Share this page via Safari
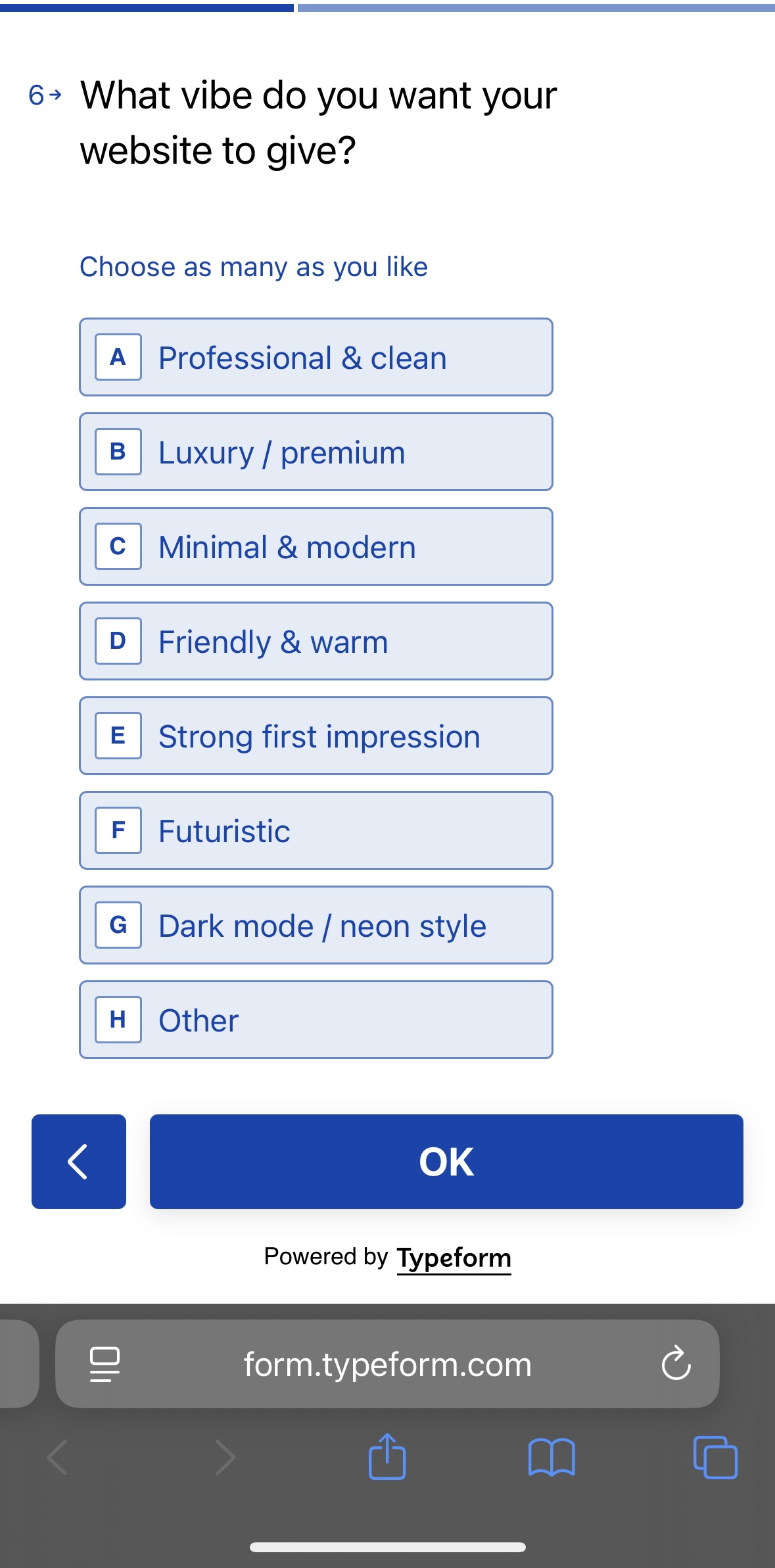The width and height of the screenshot is (775, 1568). [x=387, y=1457]
